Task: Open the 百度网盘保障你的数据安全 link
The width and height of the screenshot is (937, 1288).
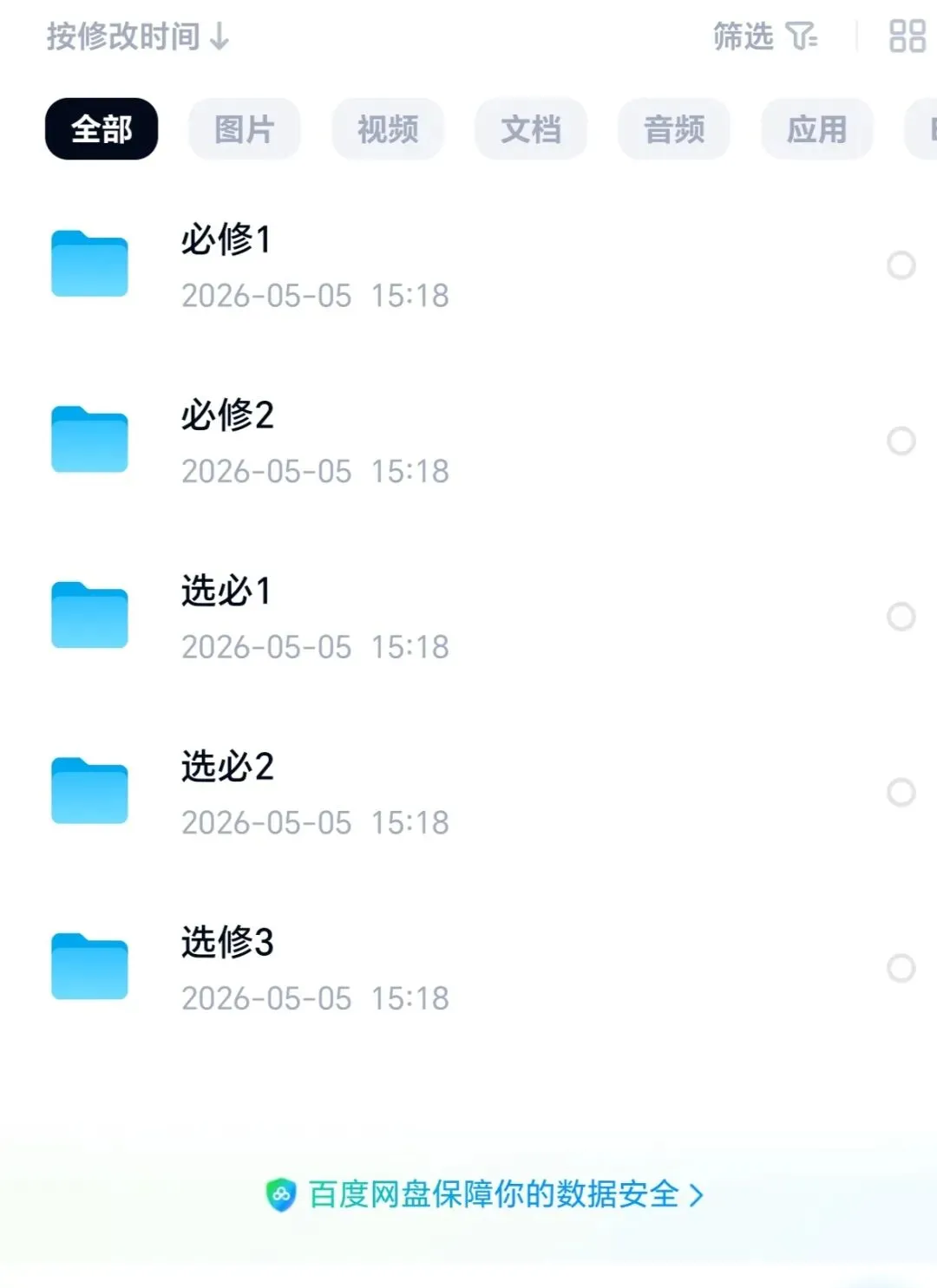Action: (x=484, y=1194)
